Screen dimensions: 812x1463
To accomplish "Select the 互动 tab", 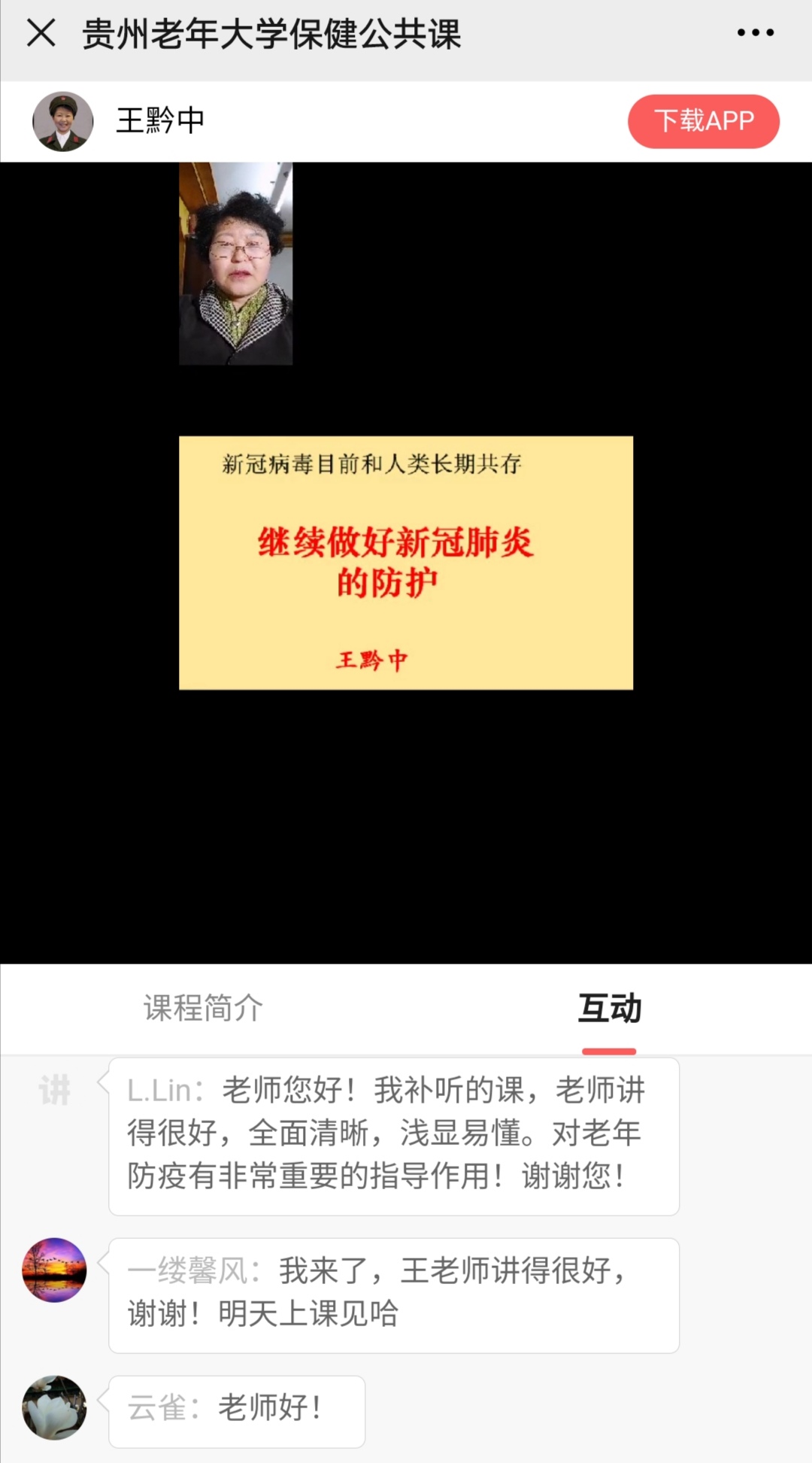I will tap(609, 1008).
